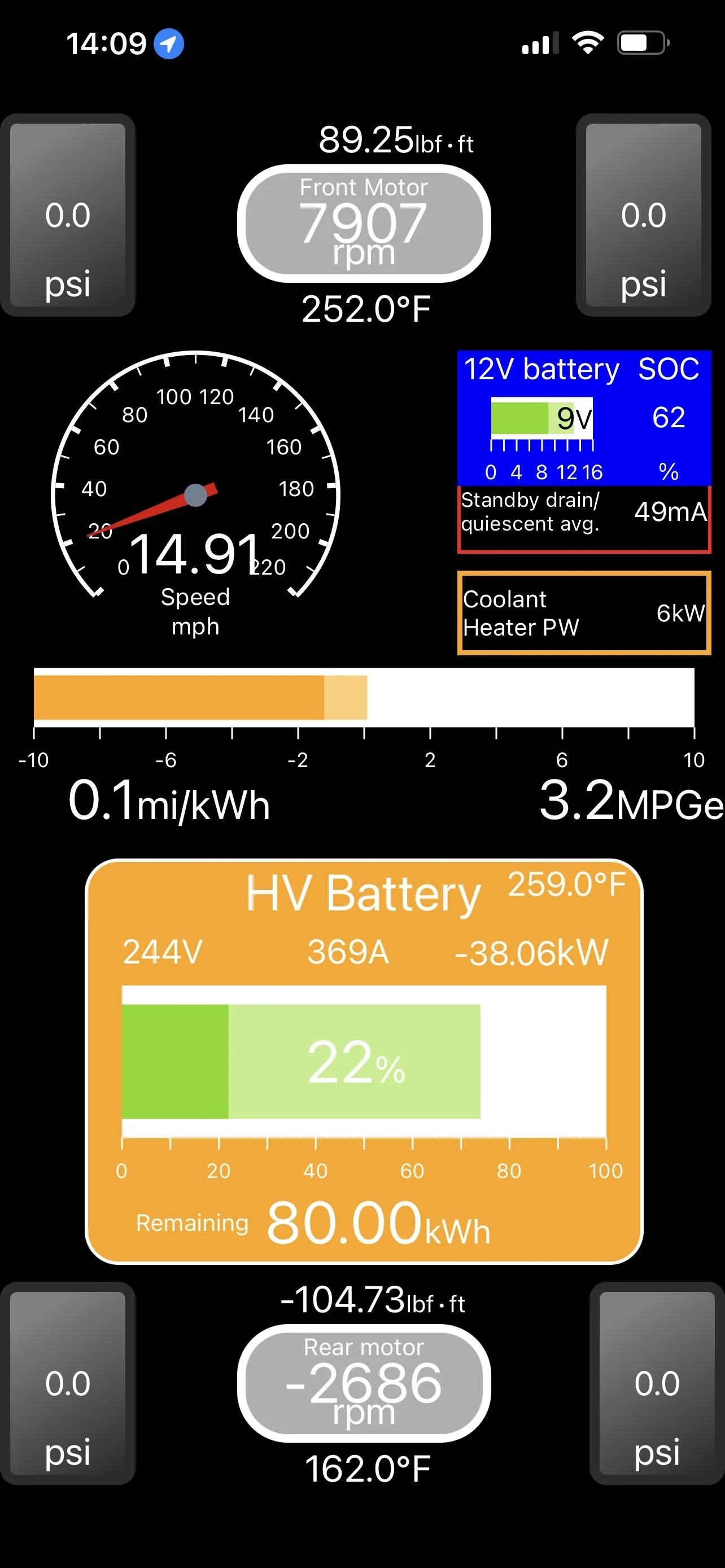Tap the 369A battery current label

[348, 951]
